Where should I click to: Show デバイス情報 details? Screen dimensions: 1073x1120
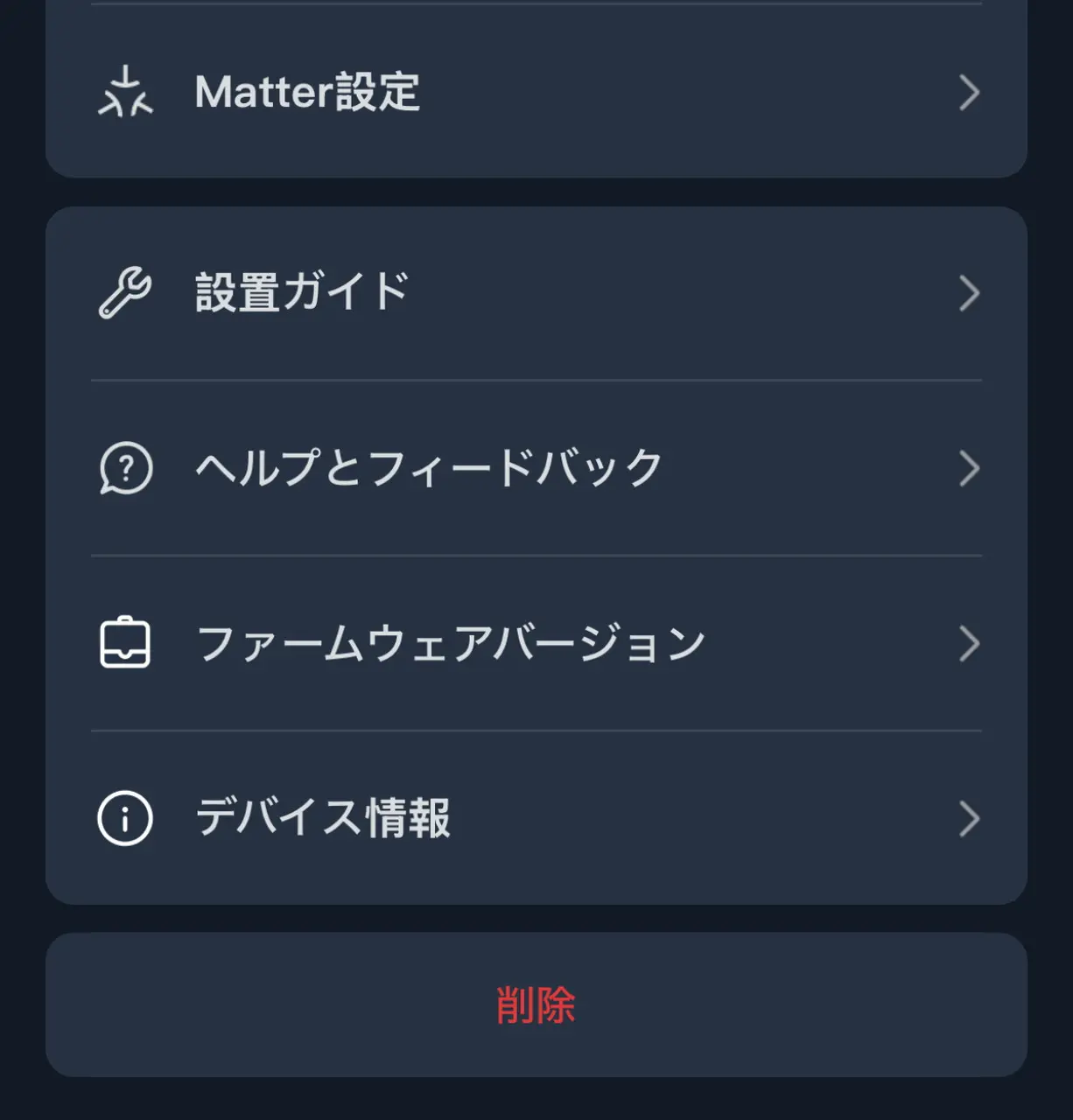536,818
